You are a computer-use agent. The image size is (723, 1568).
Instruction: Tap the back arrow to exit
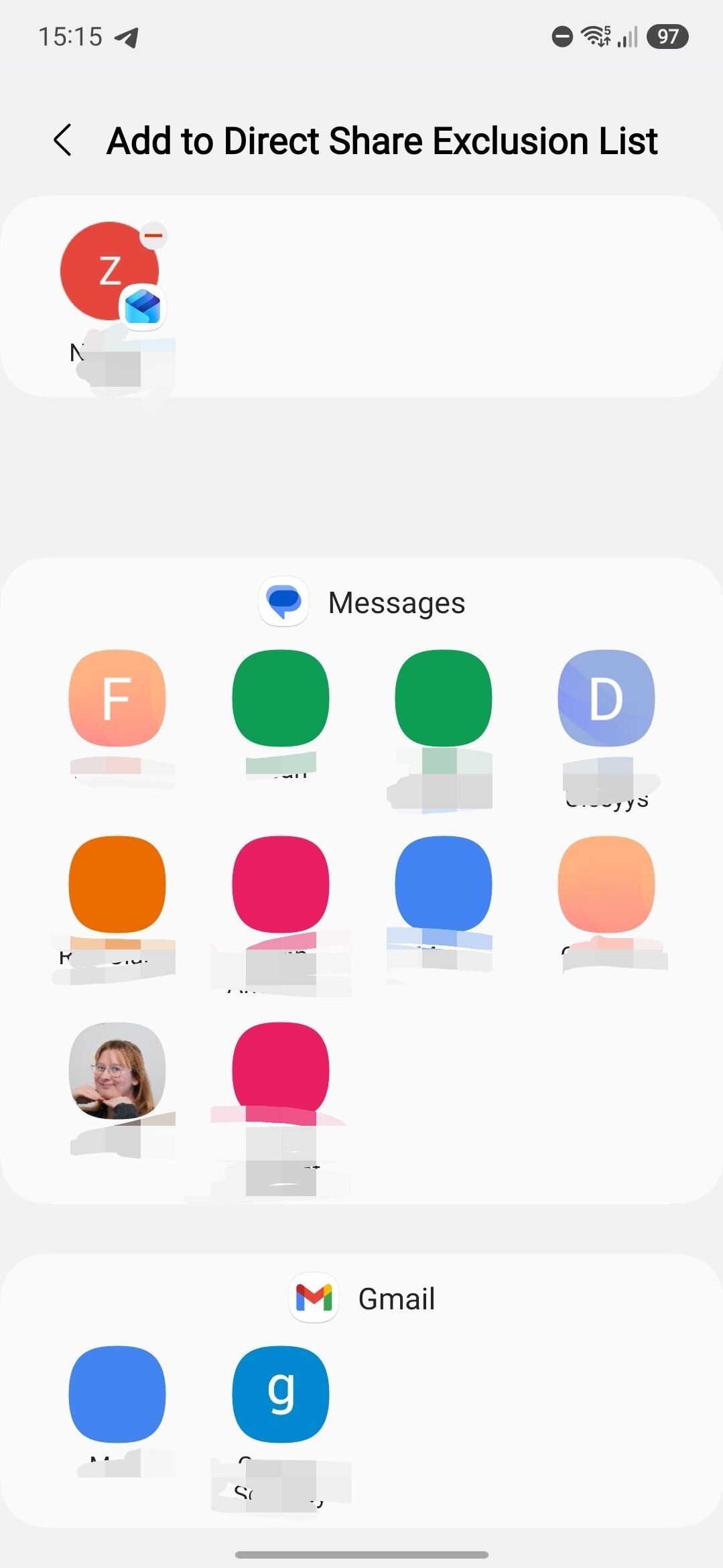(63, 141)
